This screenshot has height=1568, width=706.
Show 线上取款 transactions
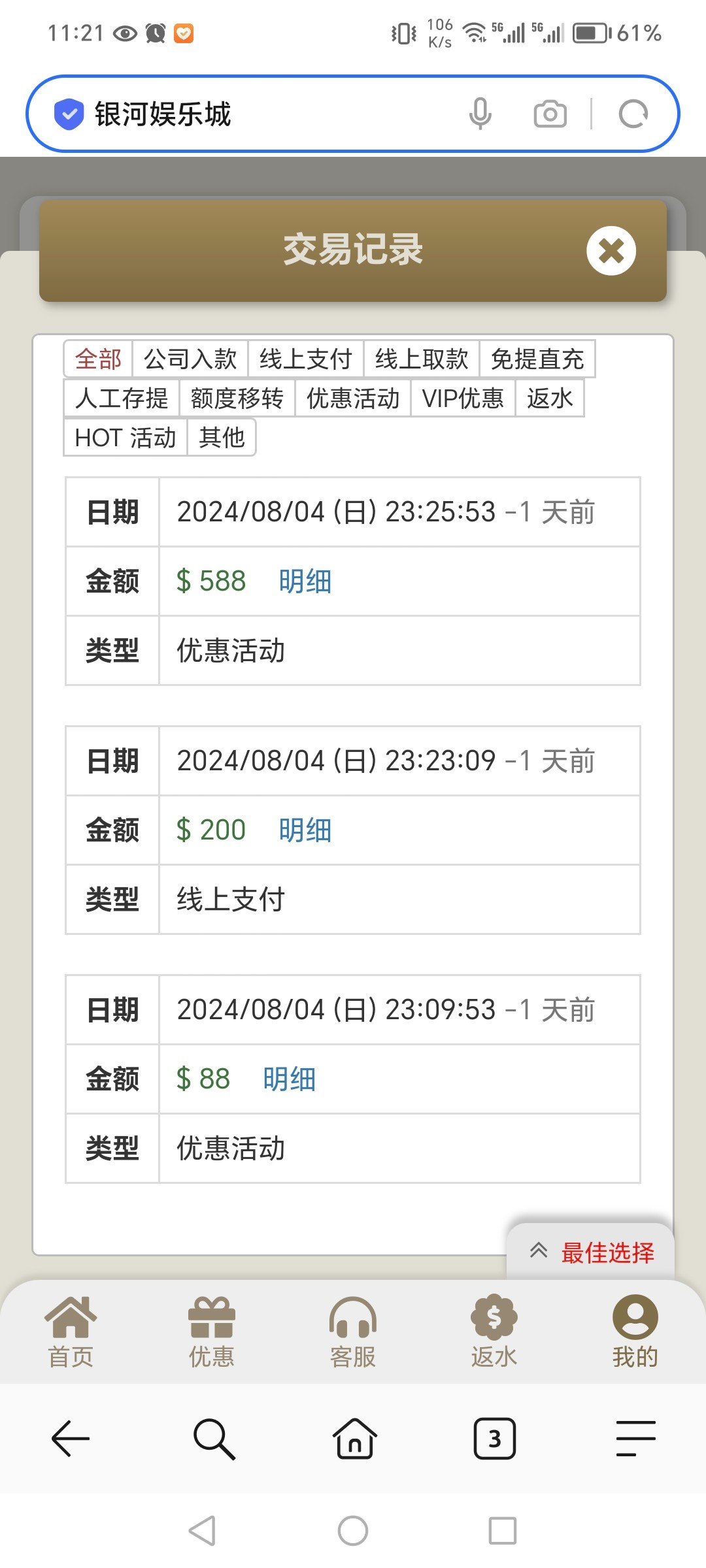[x=422, y=359]
